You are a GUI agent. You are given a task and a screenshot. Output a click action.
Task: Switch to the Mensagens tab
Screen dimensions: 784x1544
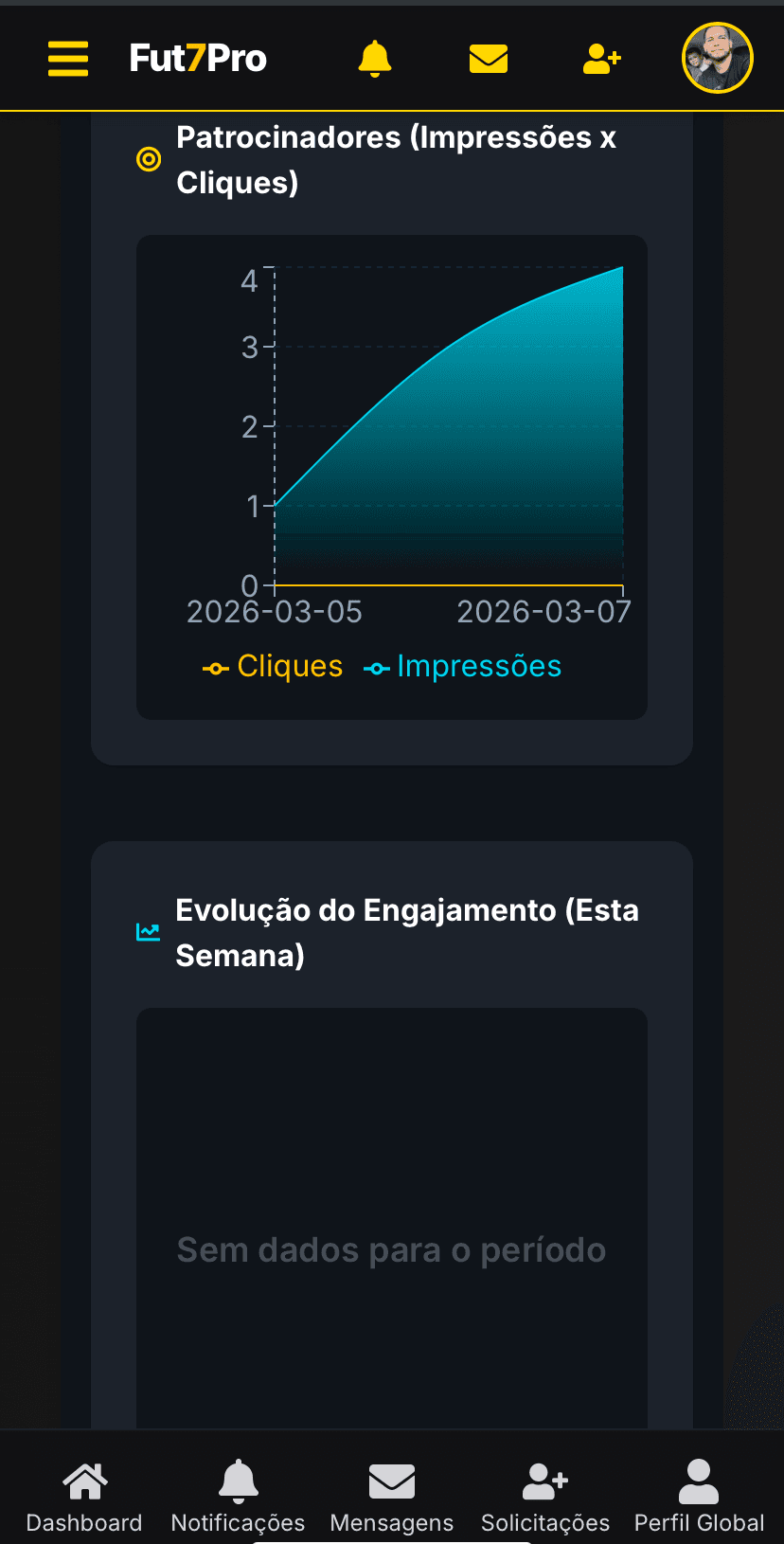pos(392,1497)
